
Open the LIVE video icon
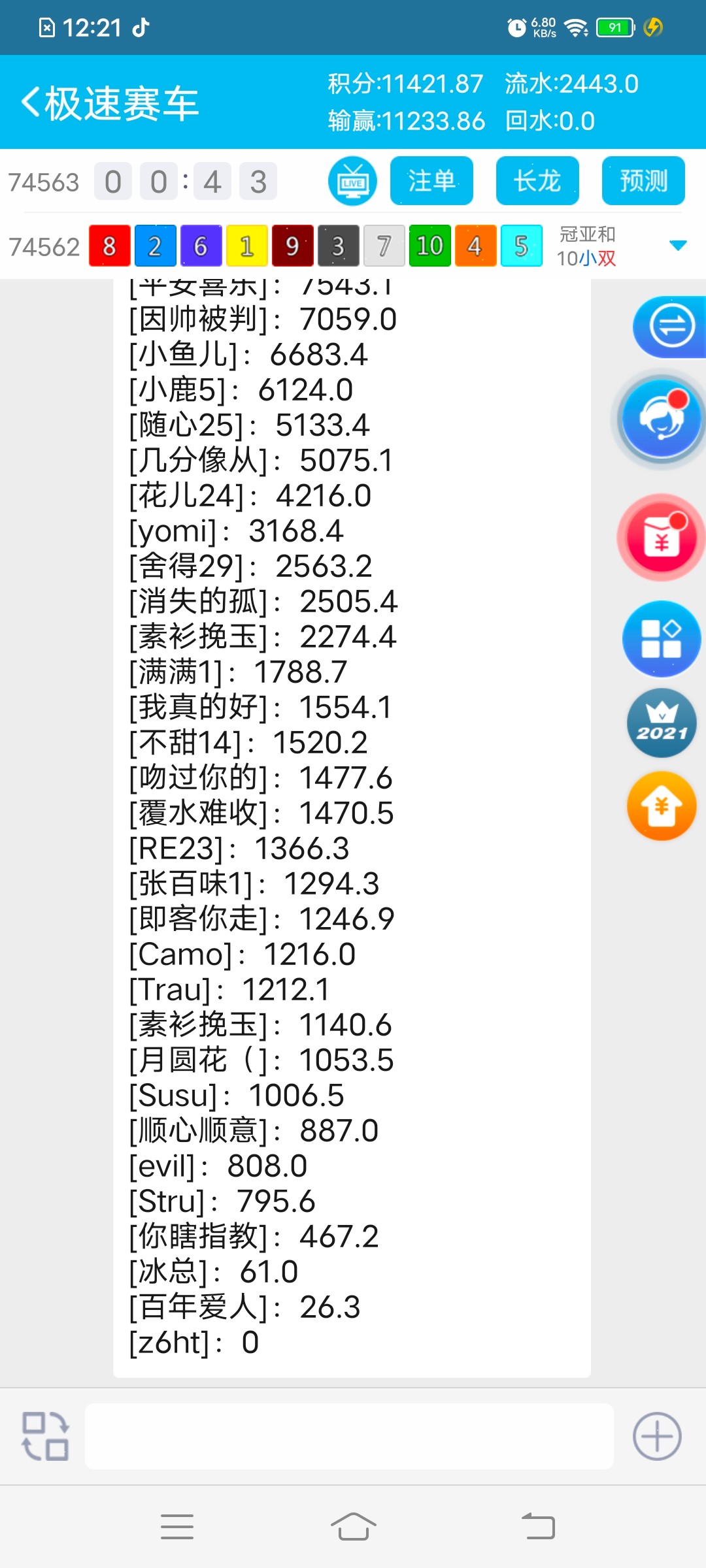pos(352,181)
